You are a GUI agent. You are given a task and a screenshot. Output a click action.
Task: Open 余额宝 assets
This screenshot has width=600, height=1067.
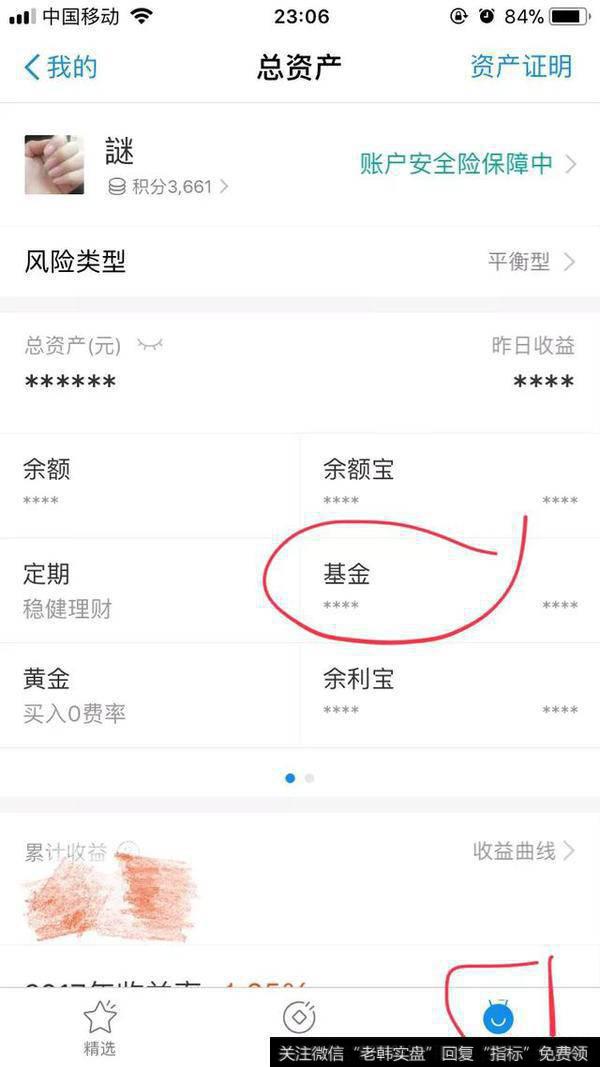[x=450, y=484]
